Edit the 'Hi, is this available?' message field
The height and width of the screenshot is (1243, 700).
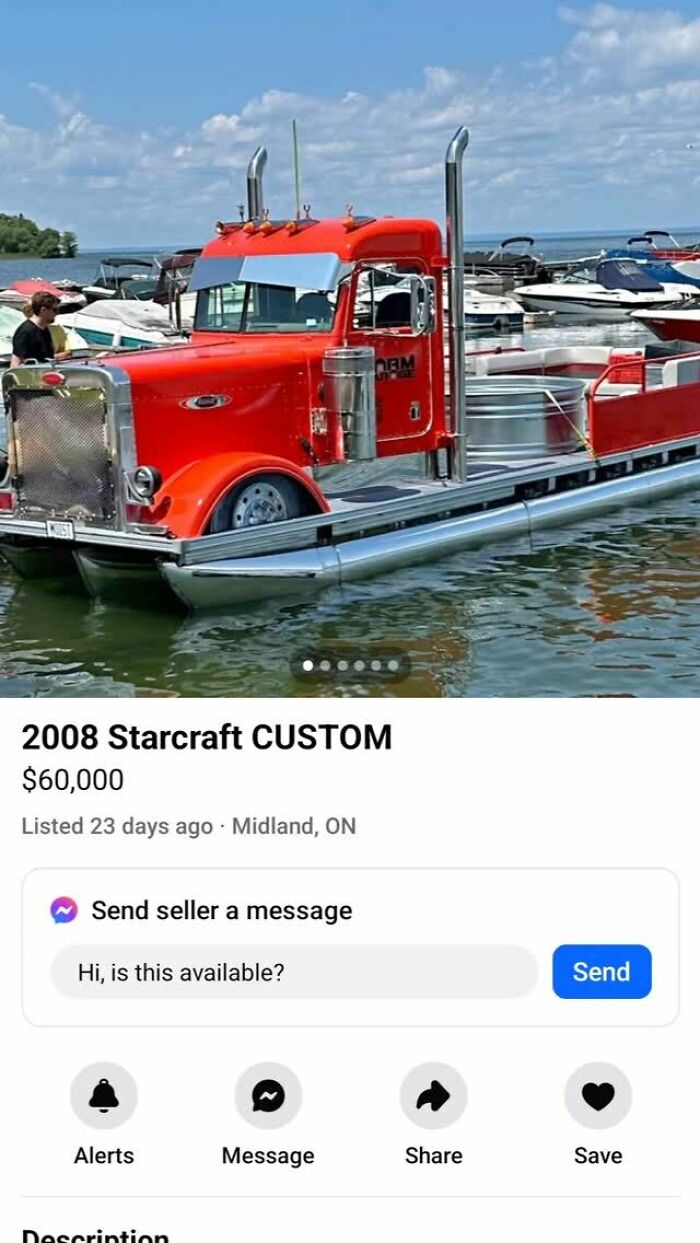pyautogui.click(x=294, y=972)
